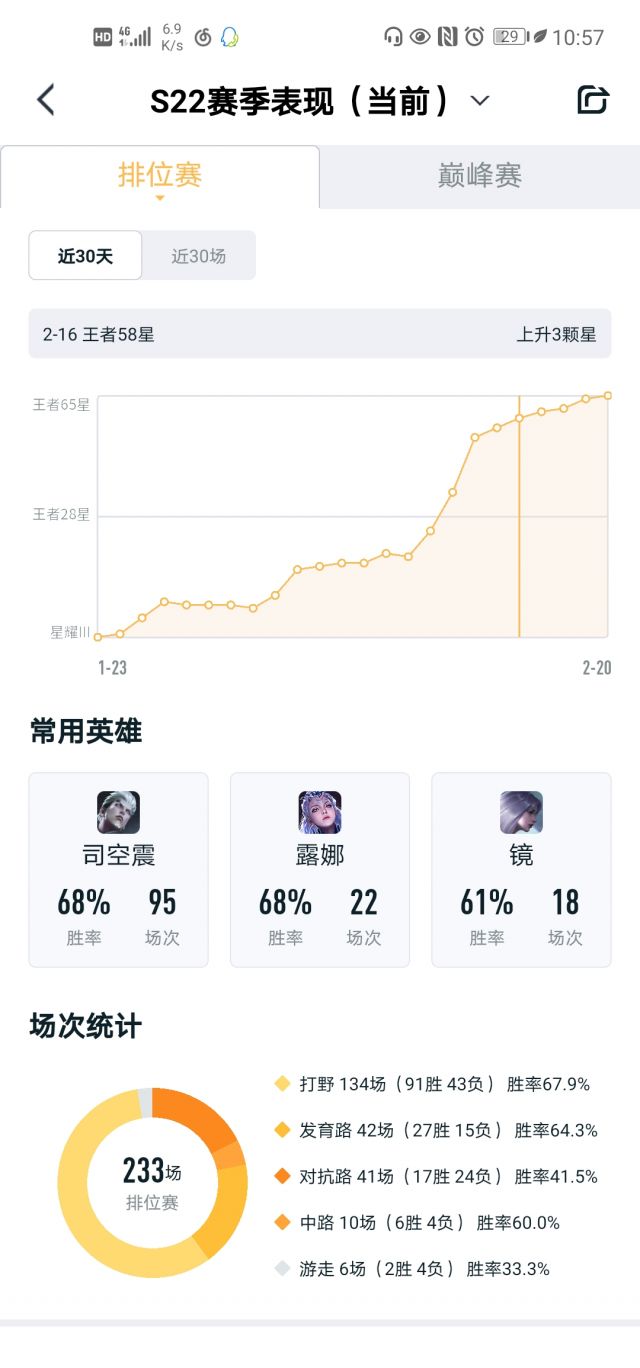Open the 司空震 hero card

(x=119, y=869)
